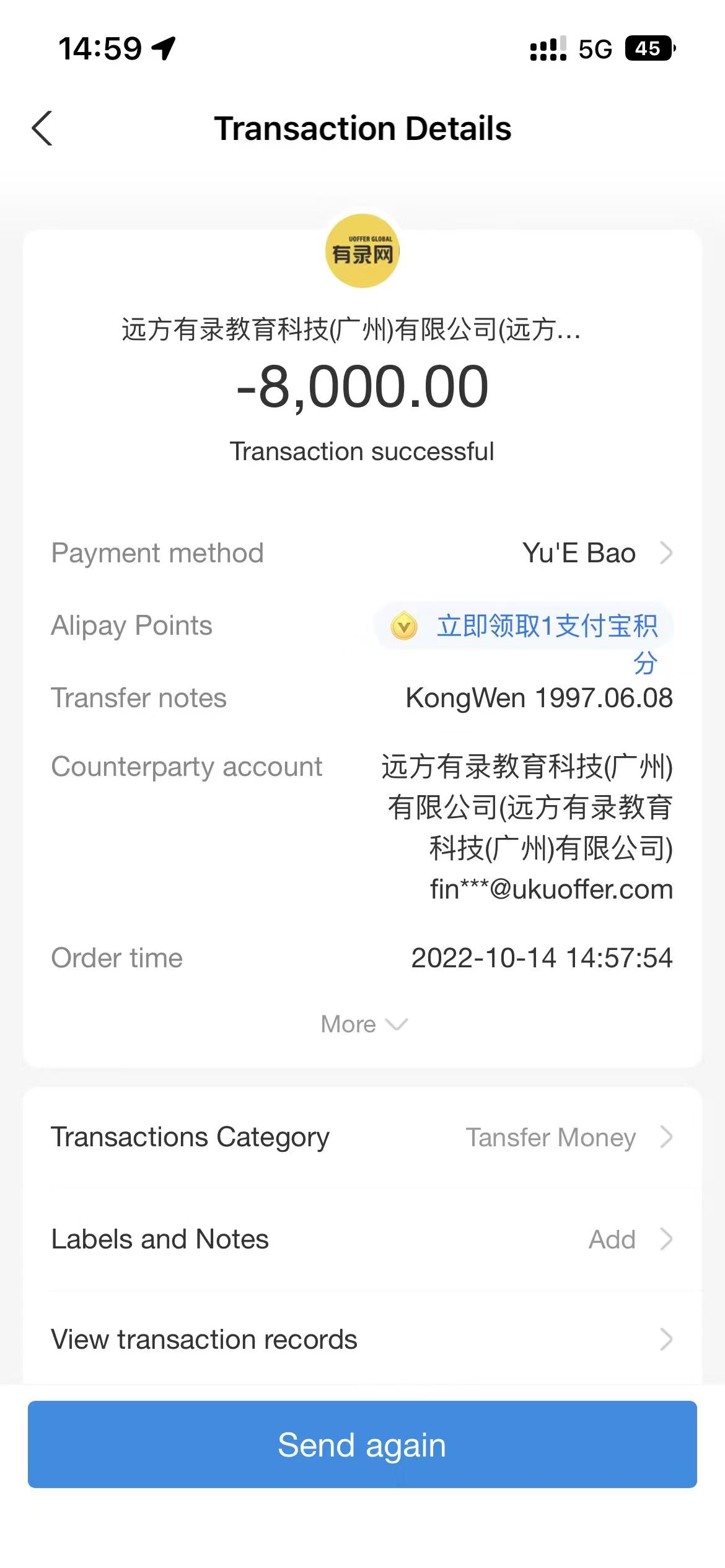Add Labels and Notes
The height and width of the screenshot is (1568, 725).
[362, 1240]
